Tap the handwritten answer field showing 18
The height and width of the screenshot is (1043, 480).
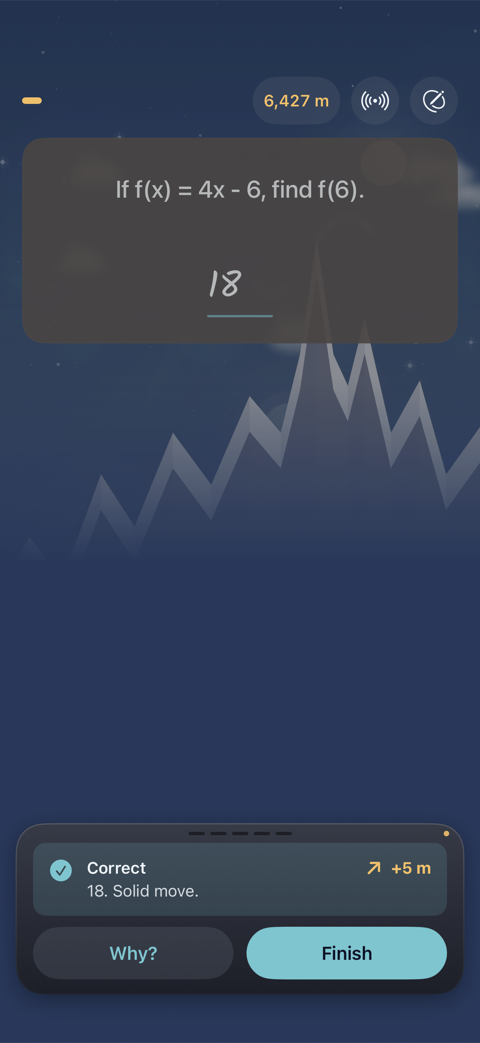pyautogui.click(x=239, y=289)
